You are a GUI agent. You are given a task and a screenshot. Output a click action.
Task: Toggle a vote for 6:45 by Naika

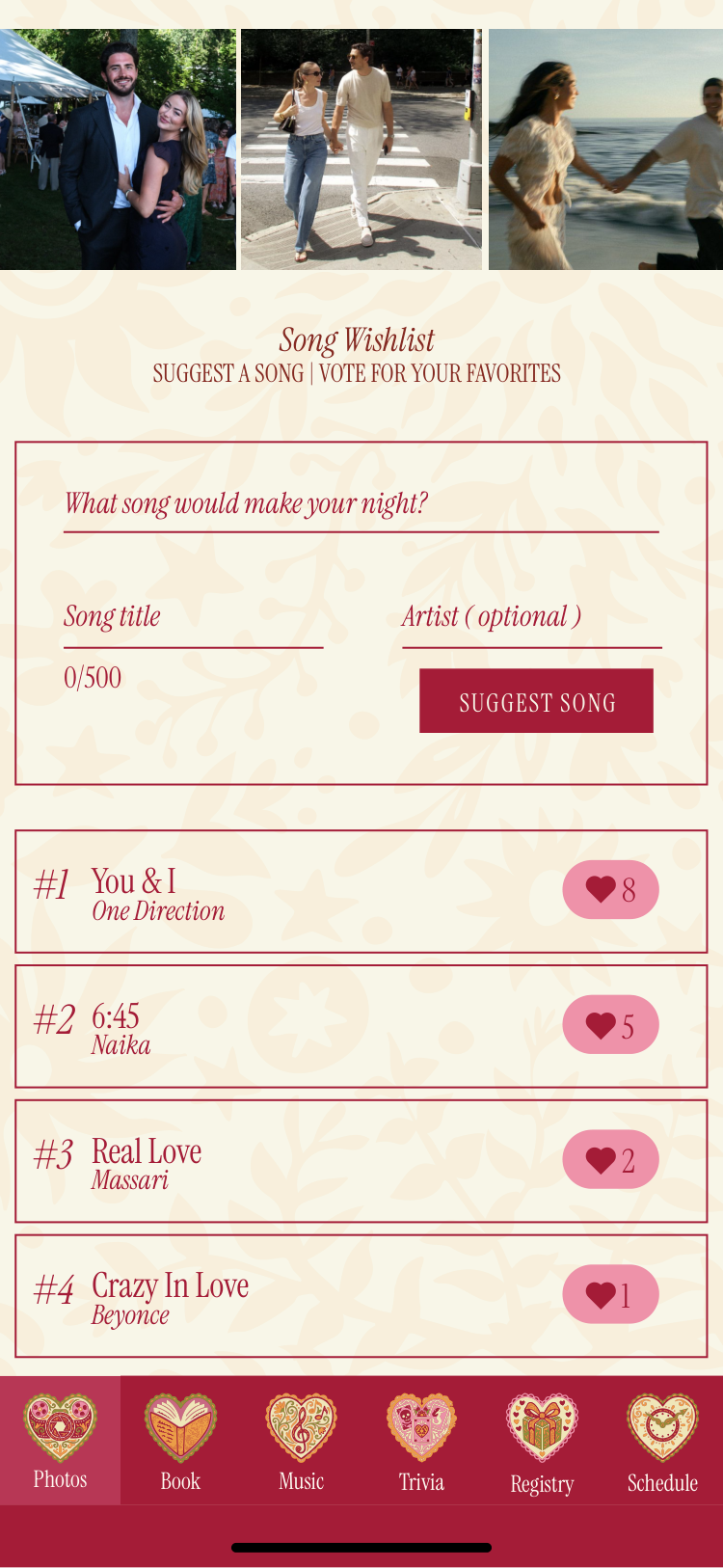(x=602, y=1024)
